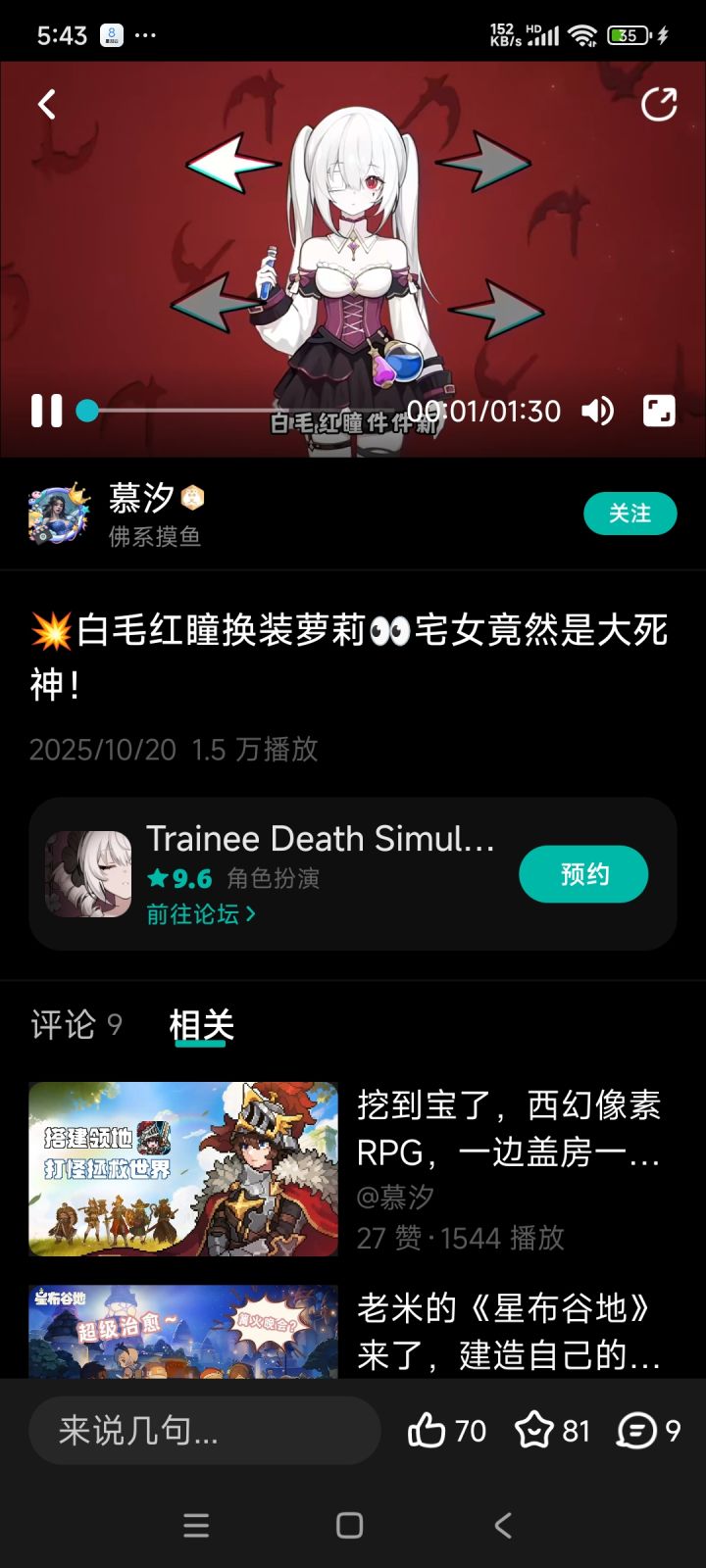Tap the back arrow to exit video

point(45,103)
